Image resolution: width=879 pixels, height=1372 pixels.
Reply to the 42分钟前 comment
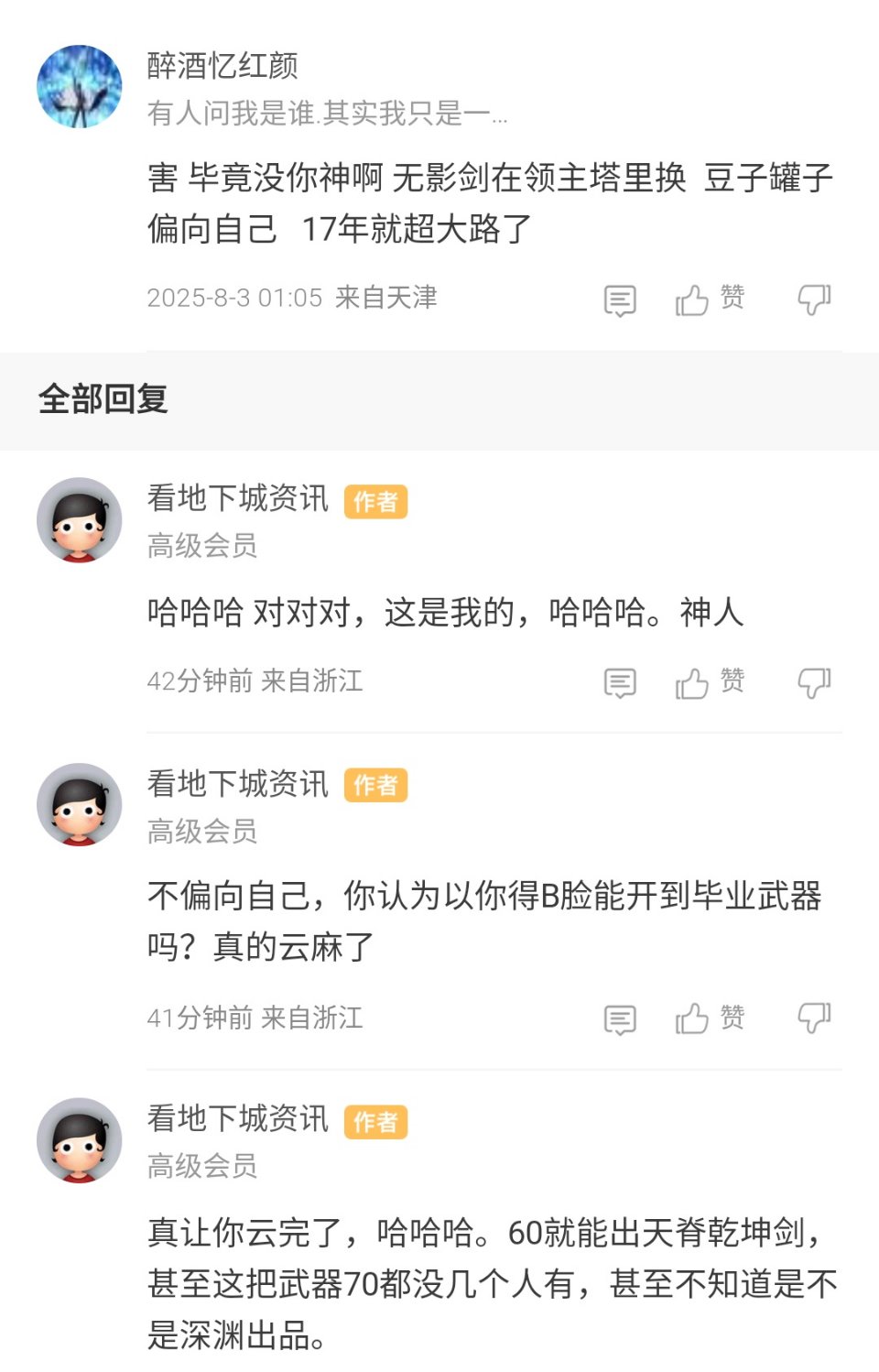[620, 682]
